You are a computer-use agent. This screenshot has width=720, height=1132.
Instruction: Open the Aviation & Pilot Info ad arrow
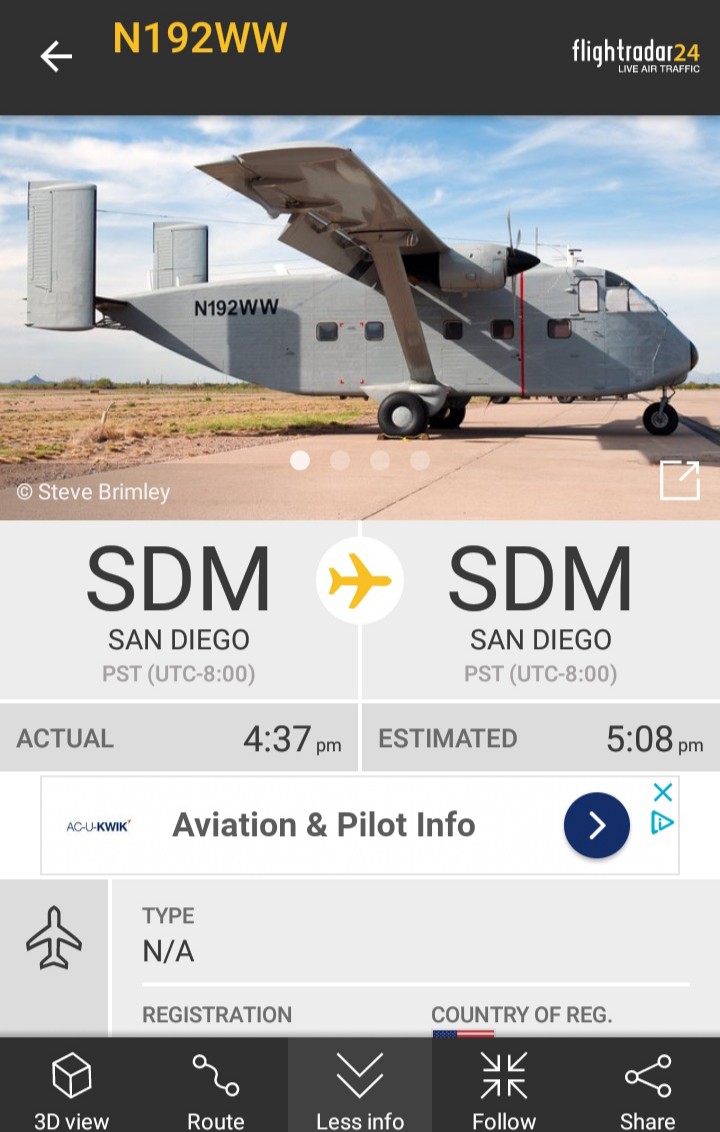[597, 825]
